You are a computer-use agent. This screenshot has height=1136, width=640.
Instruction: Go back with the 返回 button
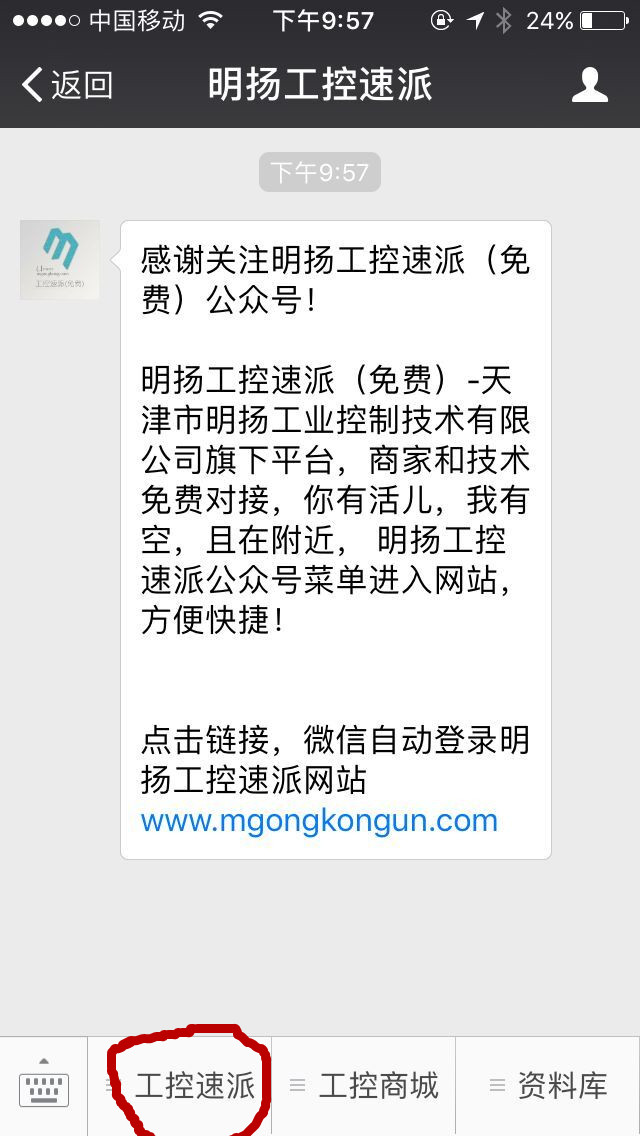click(x=67, y=85)
